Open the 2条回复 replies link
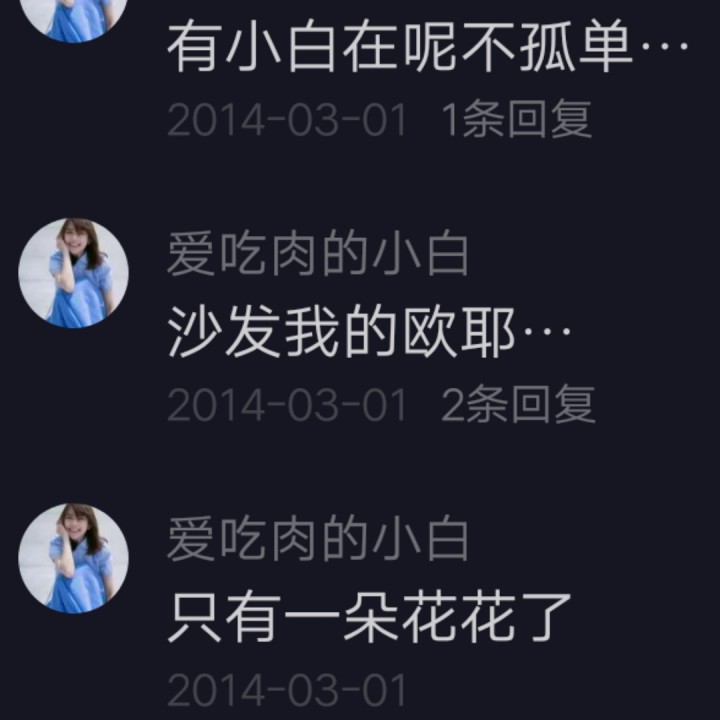Image resolution: width=720 pixels, height=720 pixels. [518, 405]
